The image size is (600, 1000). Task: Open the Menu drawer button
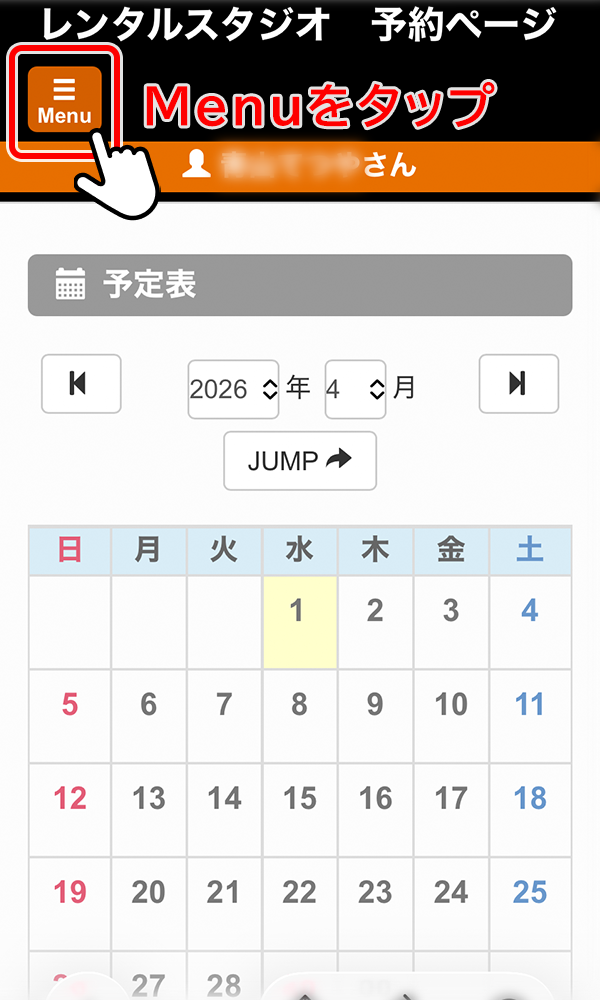coord(65,99)
